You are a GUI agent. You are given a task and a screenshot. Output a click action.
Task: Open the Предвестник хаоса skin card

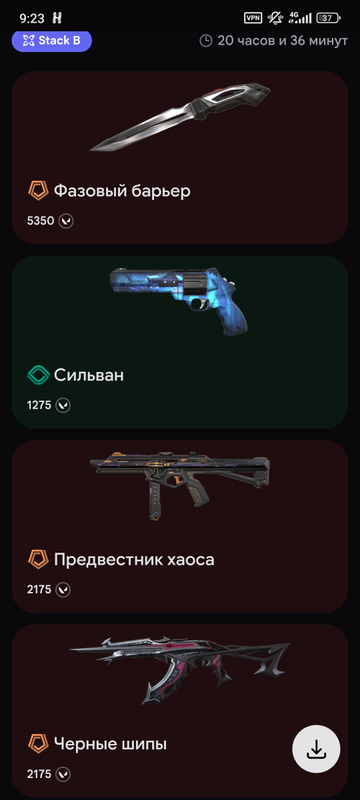coord(180,526)
